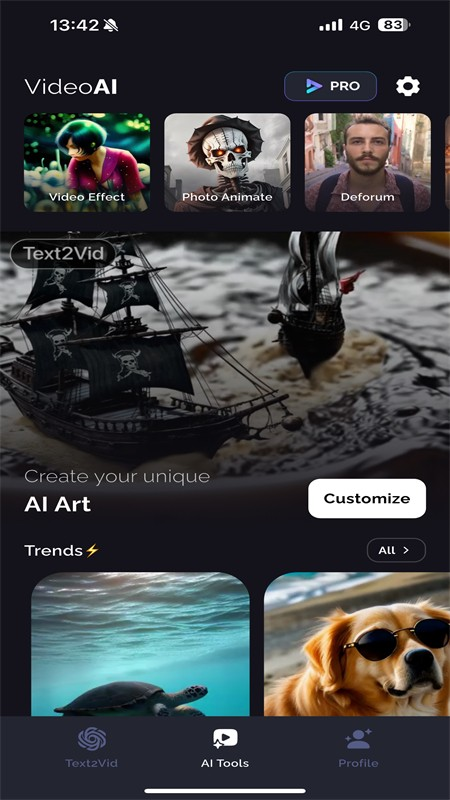The height and width of the screenshot is (800, 450).
Task: Tap the PRO upgrade button
Action: coord(331,86)
